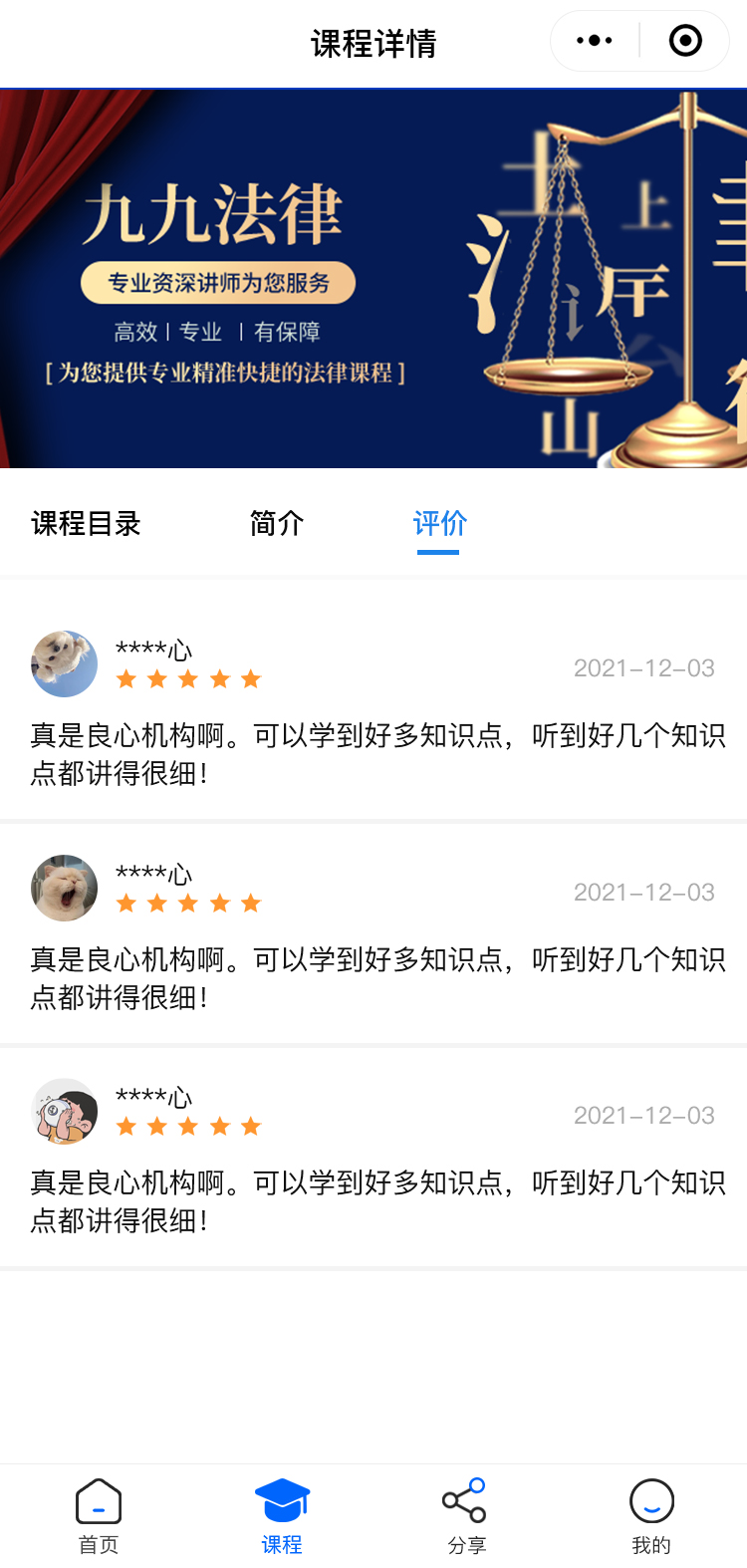
Task: Go to 首页 in bottom navigation
Action: [99, 1515]
